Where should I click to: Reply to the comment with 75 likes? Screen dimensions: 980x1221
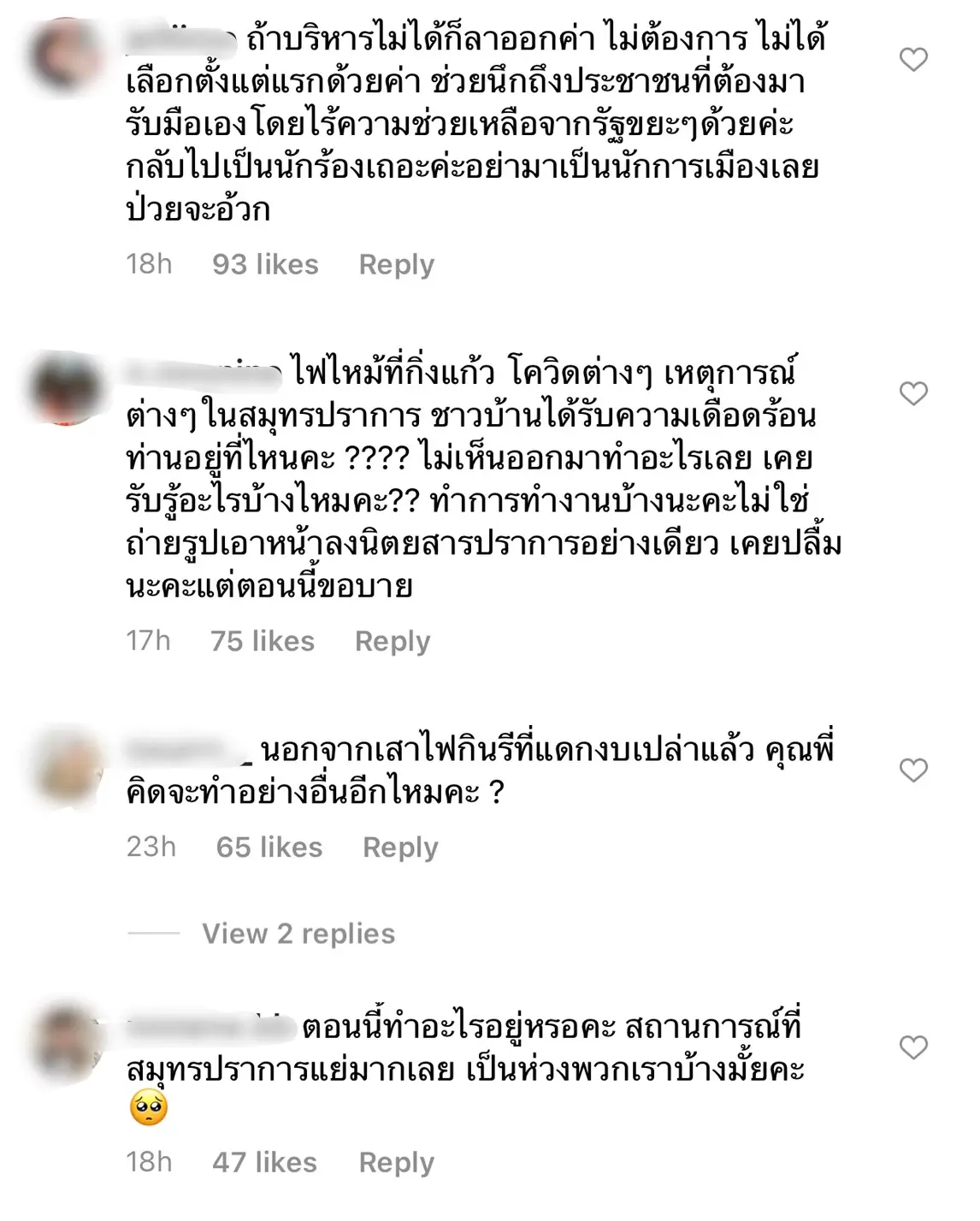tap(393, 641)
